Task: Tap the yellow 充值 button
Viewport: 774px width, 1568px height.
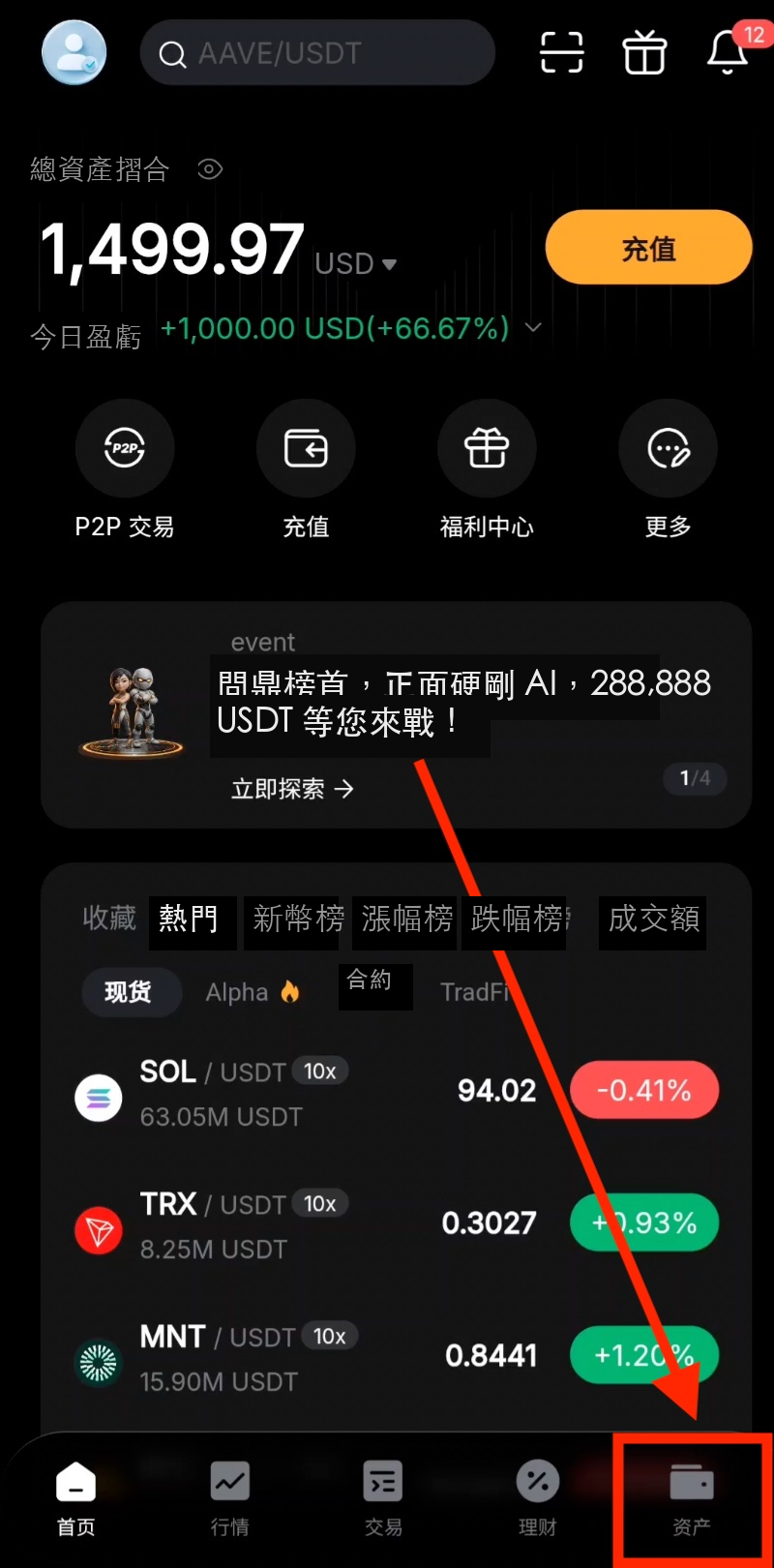Action: pyautogui.click(x=648, y=249)
